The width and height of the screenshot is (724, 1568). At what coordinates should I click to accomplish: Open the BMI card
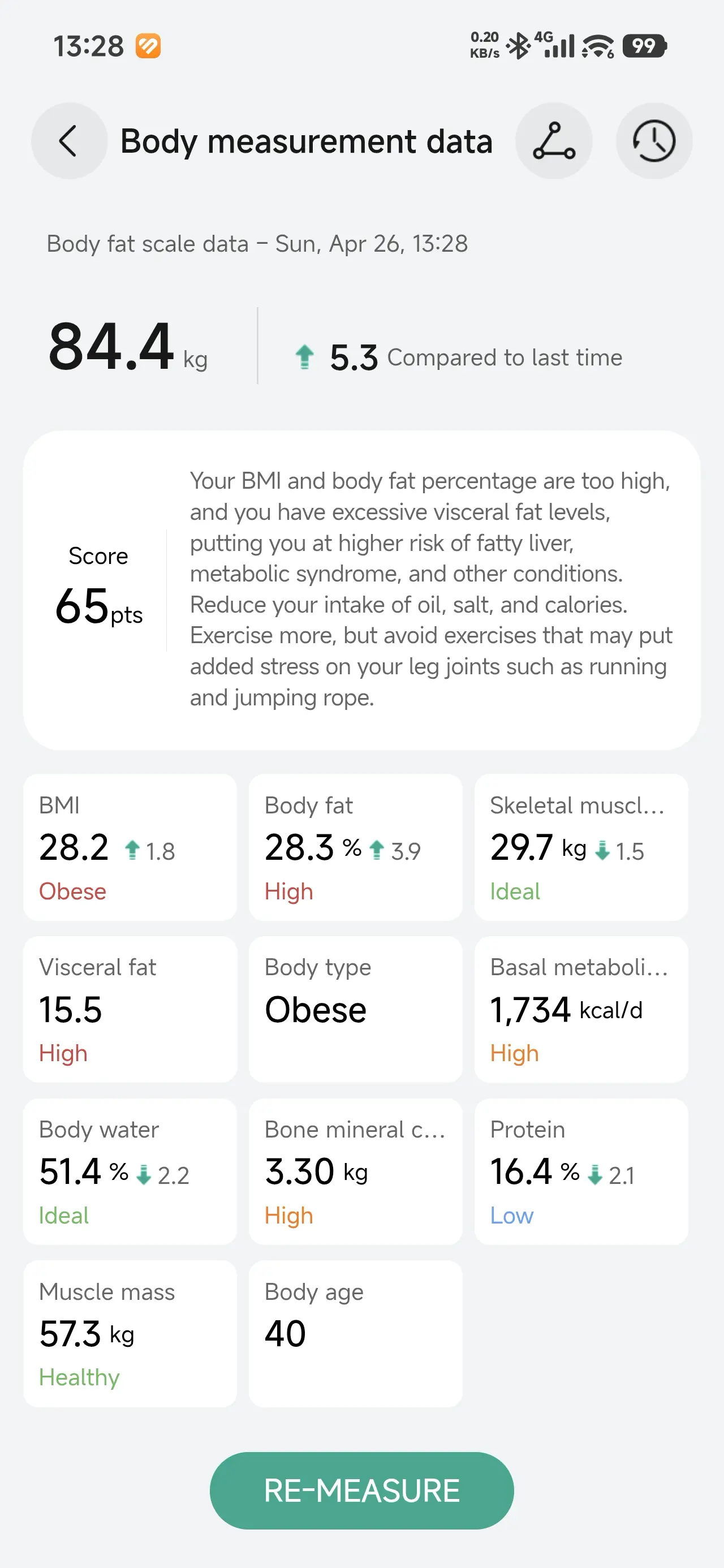[x=130, y=847]
